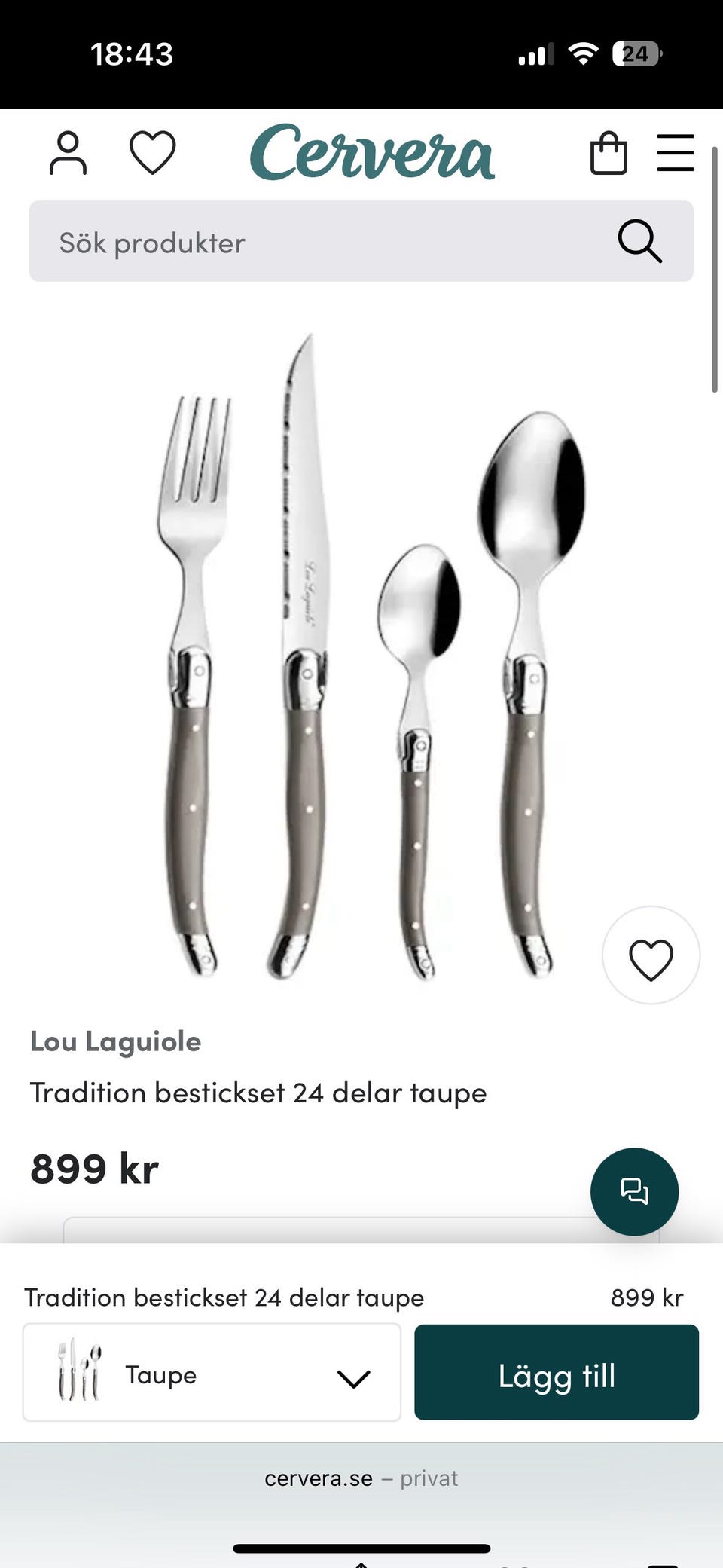Open the shopping bag

point(608,153)
